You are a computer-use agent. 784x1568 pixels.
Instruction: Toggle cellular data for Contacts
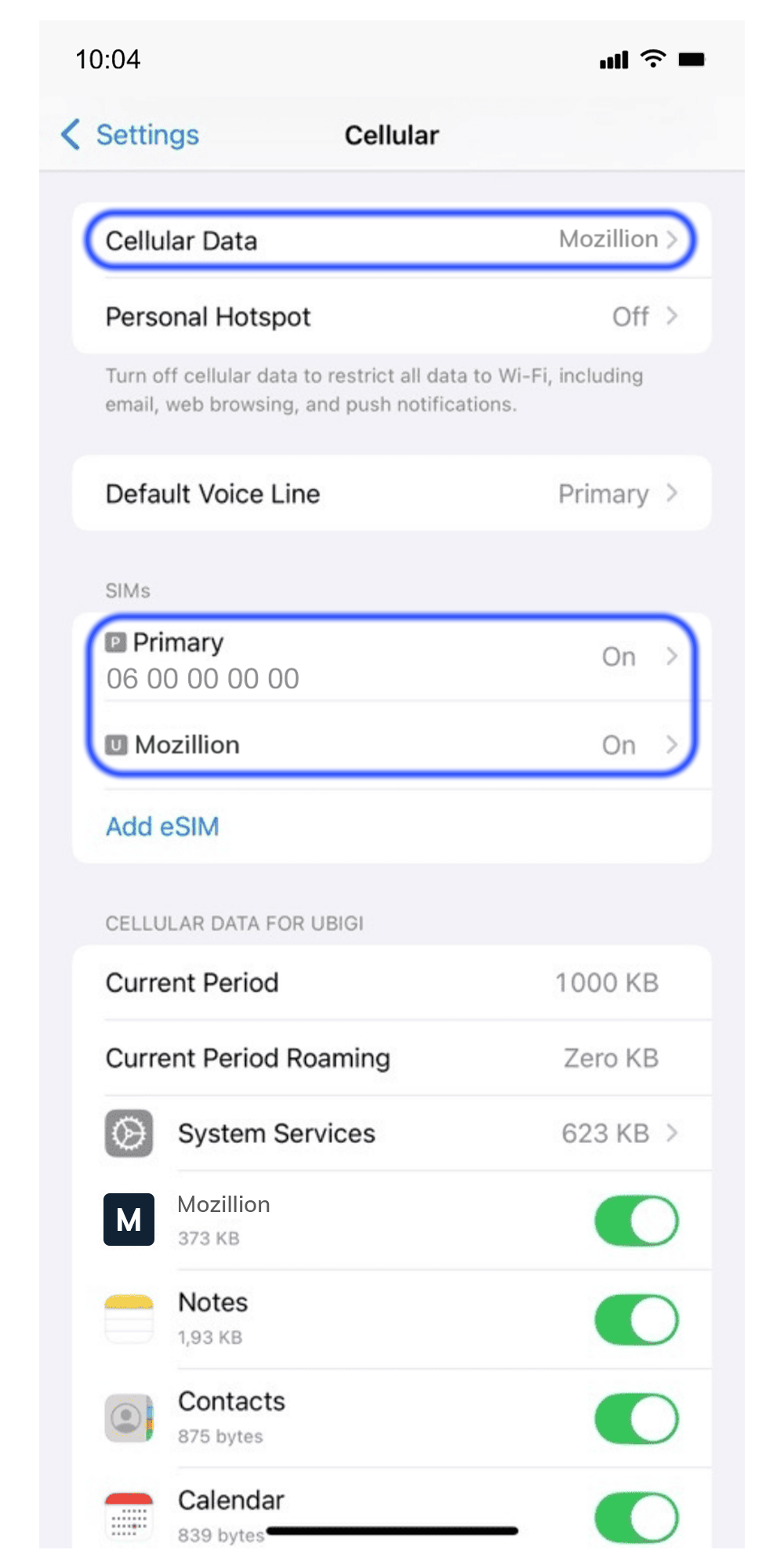[x=636, y=1418]
